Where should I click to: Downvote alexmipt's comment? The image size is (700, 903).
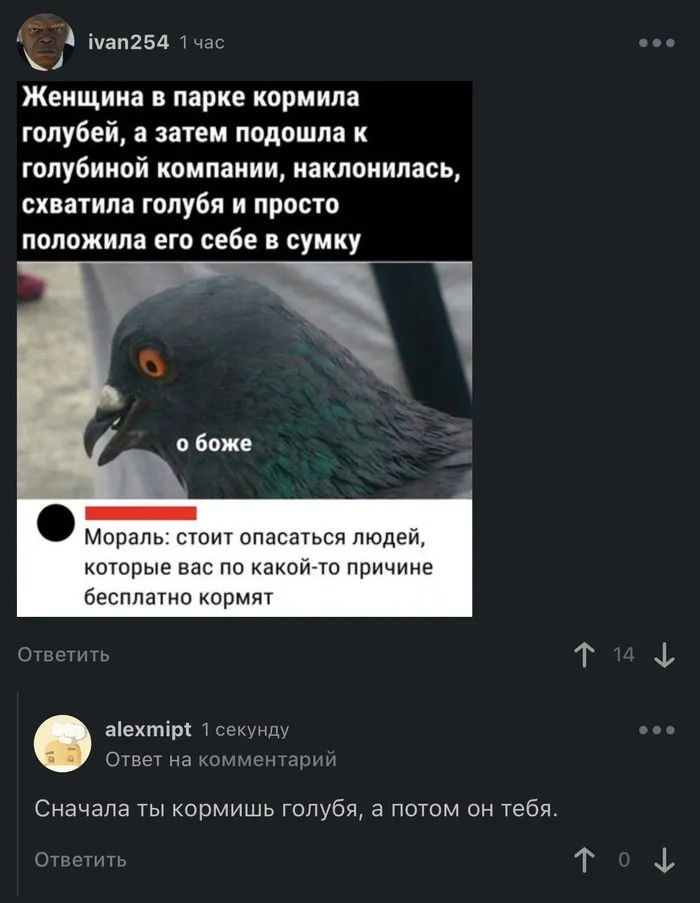[x=663, y=859]
